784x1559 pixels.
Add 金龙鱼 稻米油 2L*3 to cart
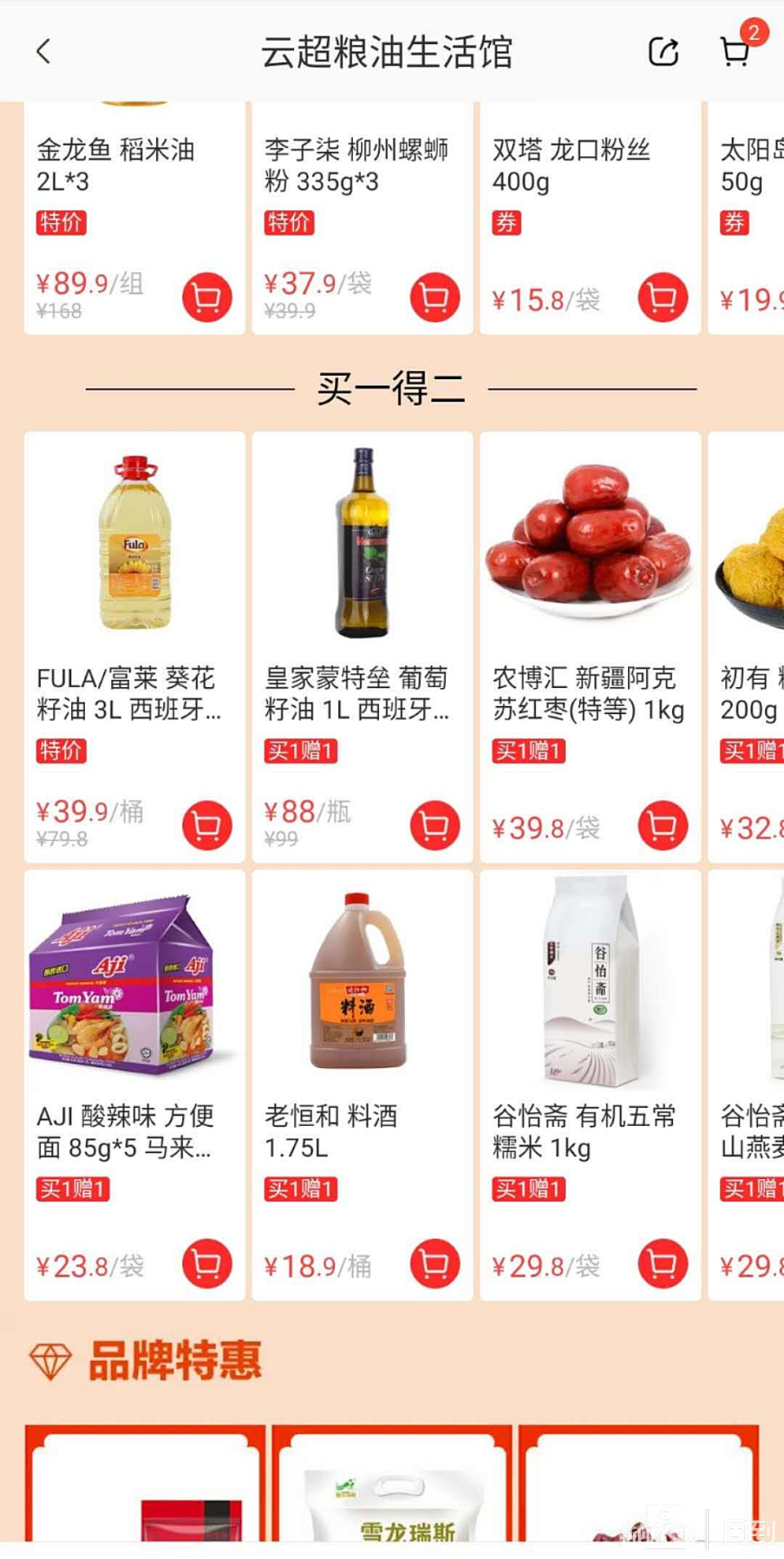207,297
